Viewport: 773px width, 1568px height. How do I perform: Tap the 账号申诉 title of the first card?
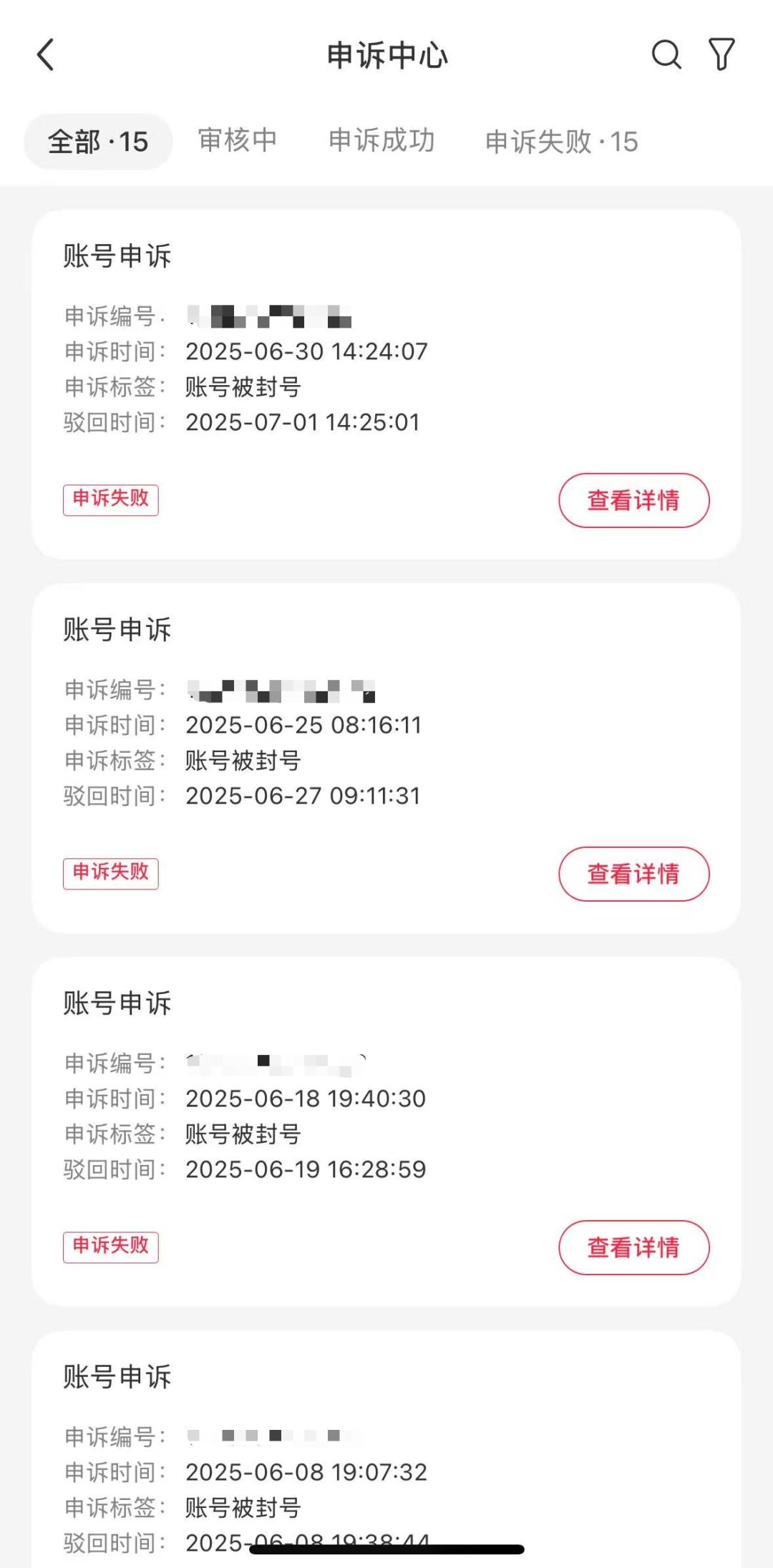coord(117,258)
